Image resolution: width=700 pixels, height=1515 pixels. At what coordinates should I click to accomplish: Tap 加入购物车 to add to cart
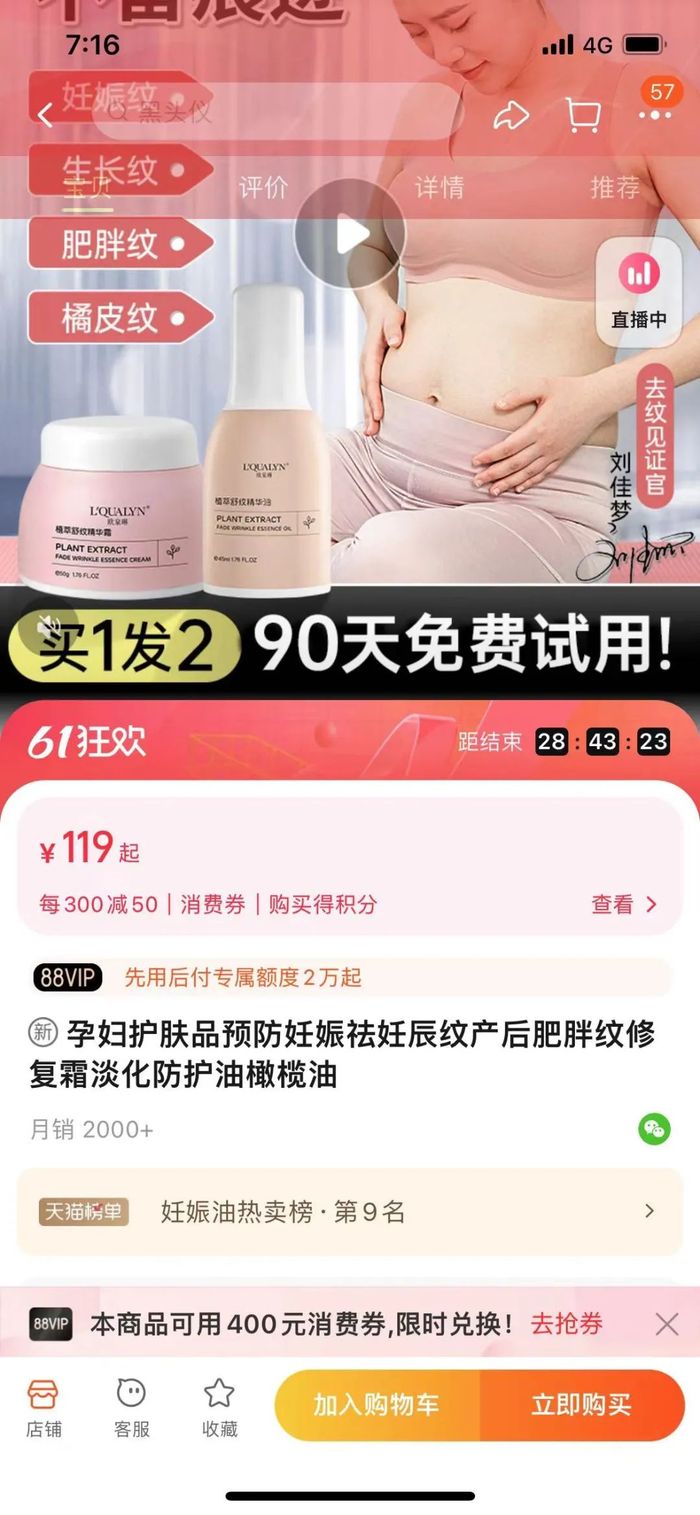click(377, 1404)
